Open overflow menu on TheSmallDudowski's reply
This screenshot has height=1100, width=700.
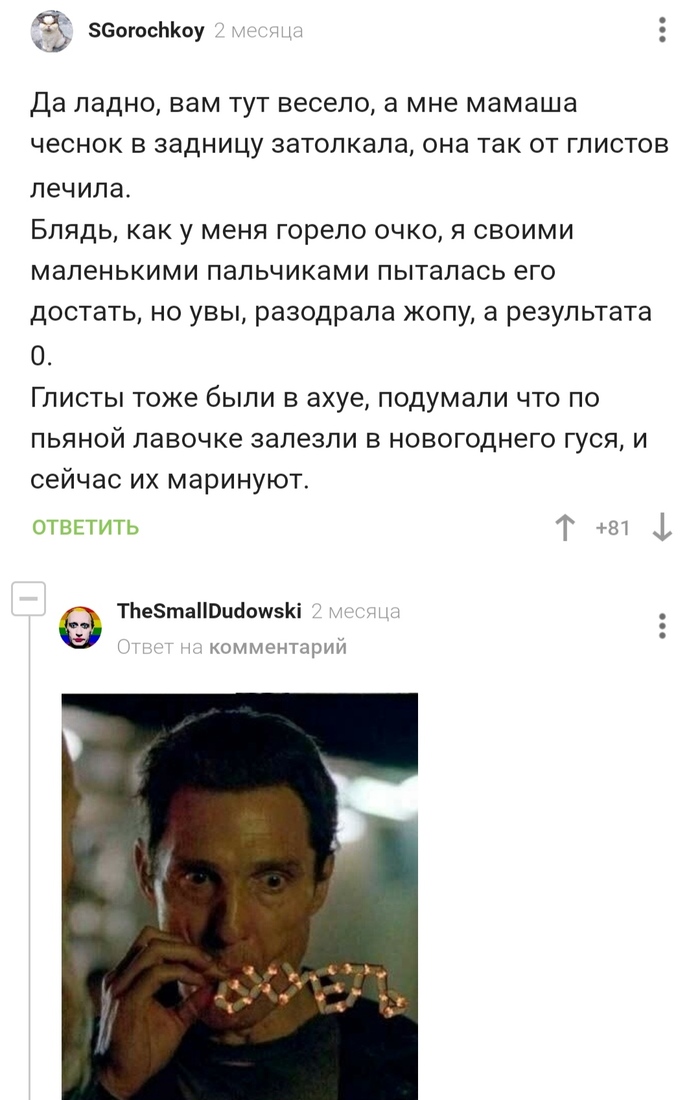click(662, 626)
